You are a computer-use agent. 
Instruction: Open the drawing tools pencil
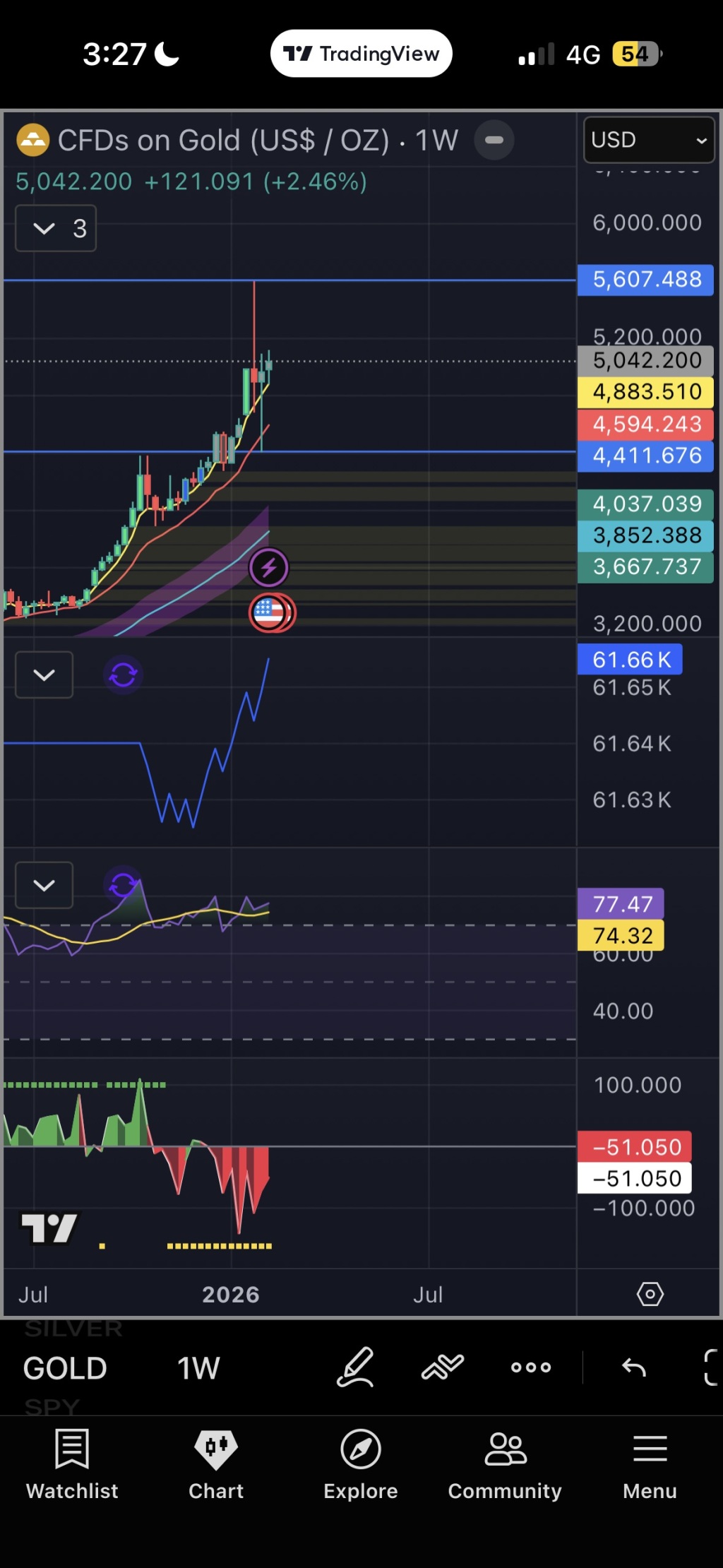tap(355, 1367)
